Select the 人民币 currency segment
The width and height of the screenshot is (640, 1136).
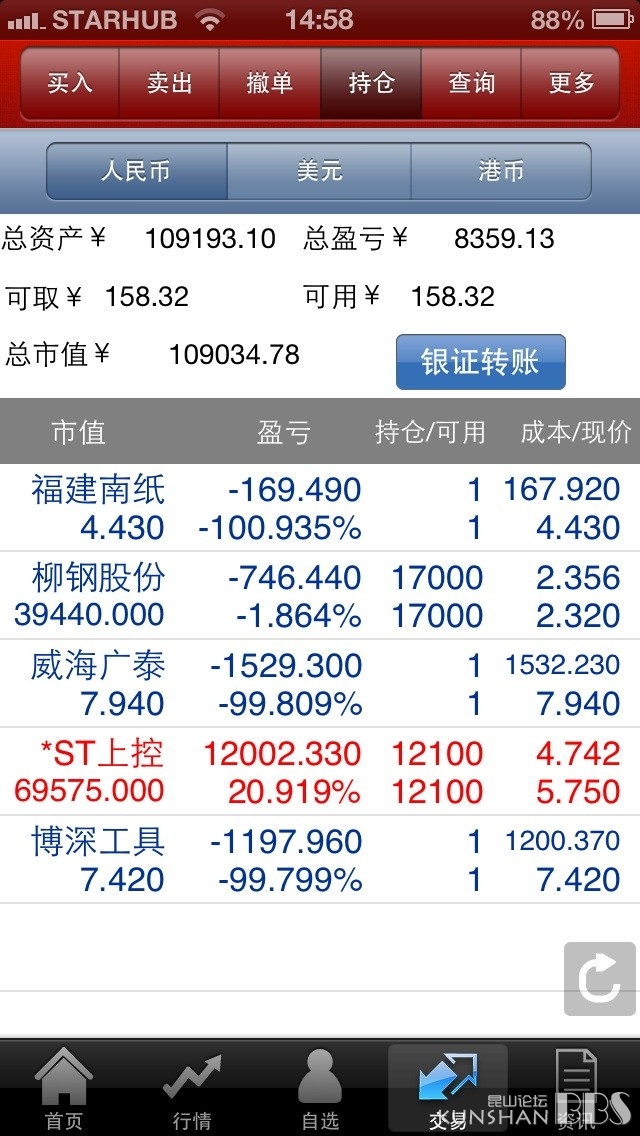click(x=137, y=171)
